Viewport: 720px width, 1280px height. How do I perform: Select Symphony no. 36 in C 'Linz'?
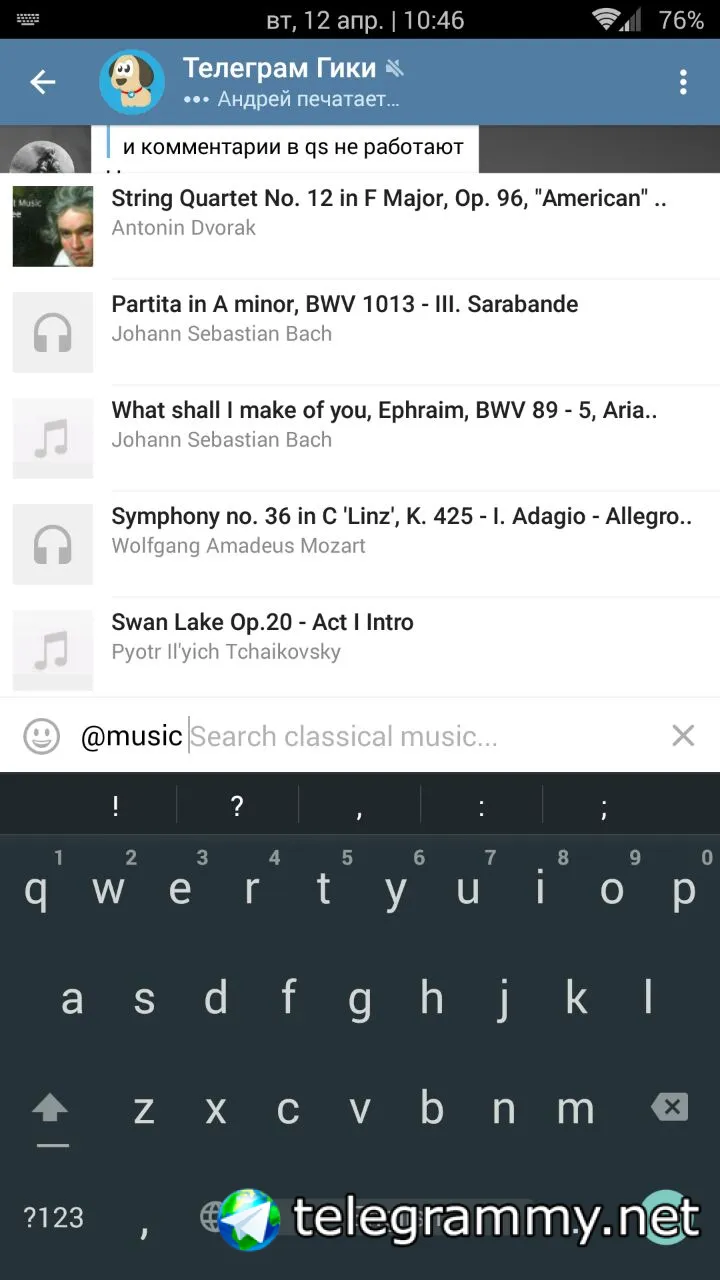click(401, 530)
